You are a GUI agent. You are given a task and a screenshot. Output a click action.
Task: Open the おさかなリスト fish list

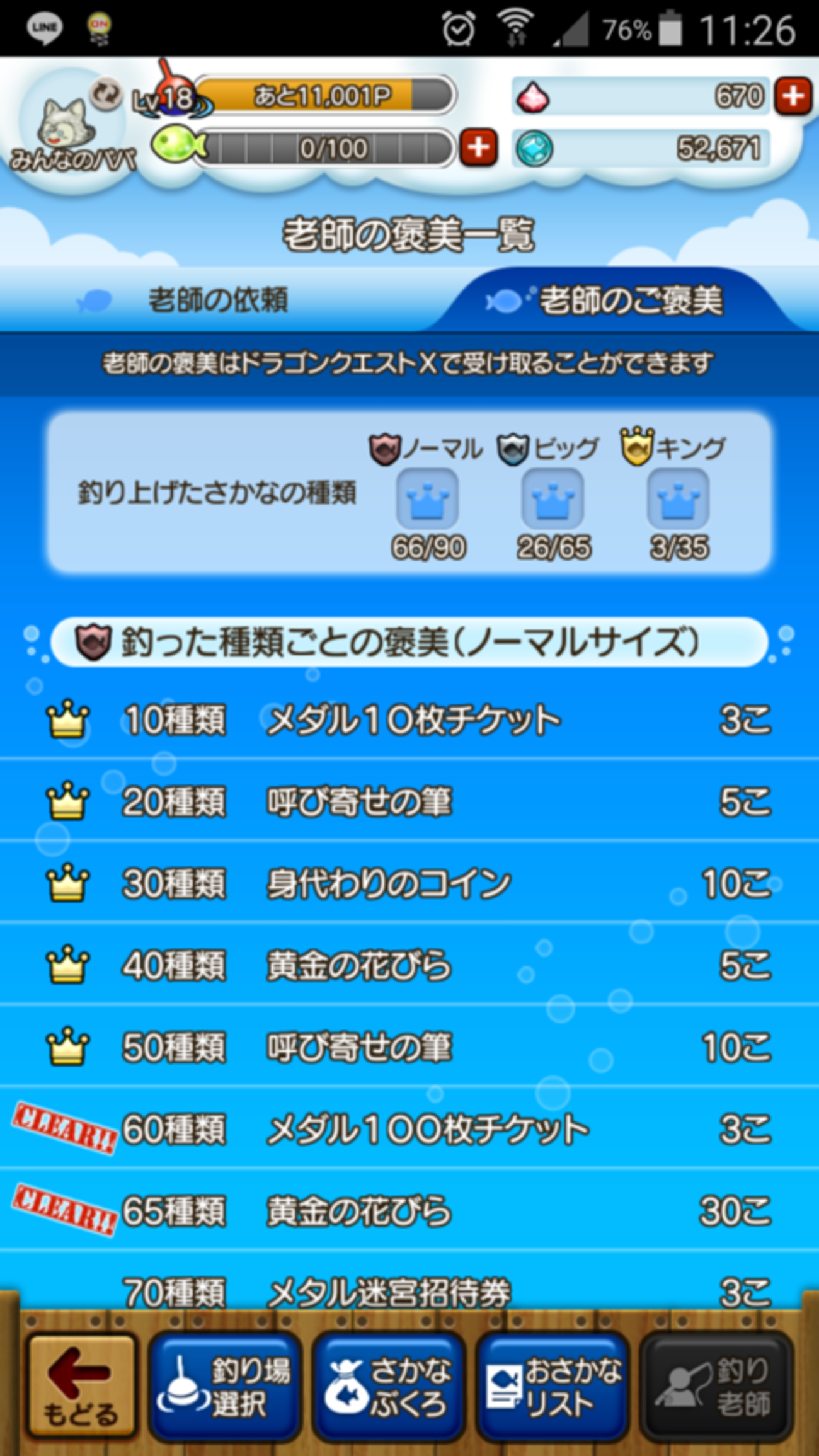[x=553, y=1386]
